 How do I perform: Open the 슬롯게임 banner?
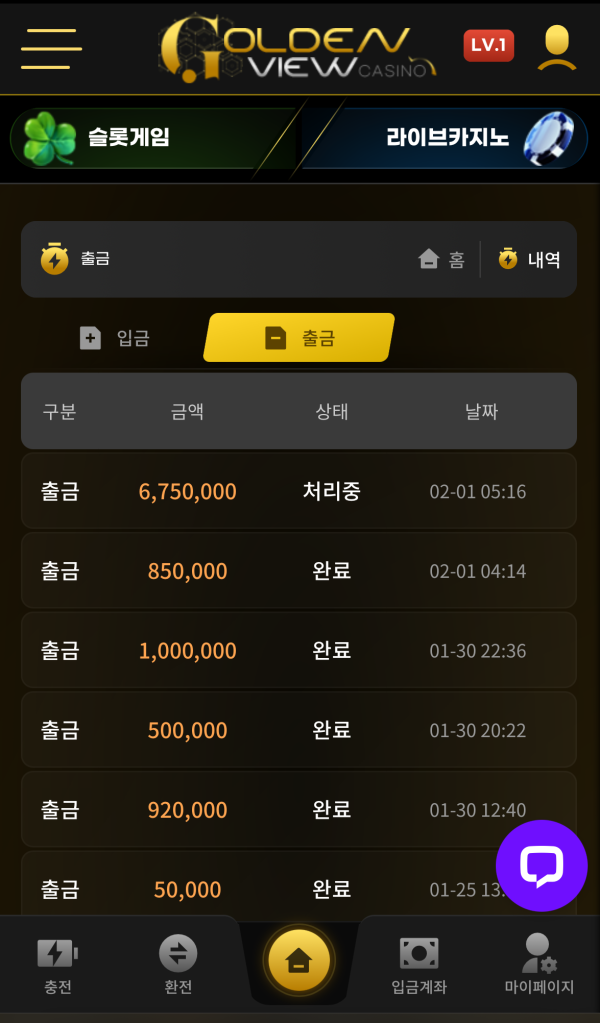(150, 138)
